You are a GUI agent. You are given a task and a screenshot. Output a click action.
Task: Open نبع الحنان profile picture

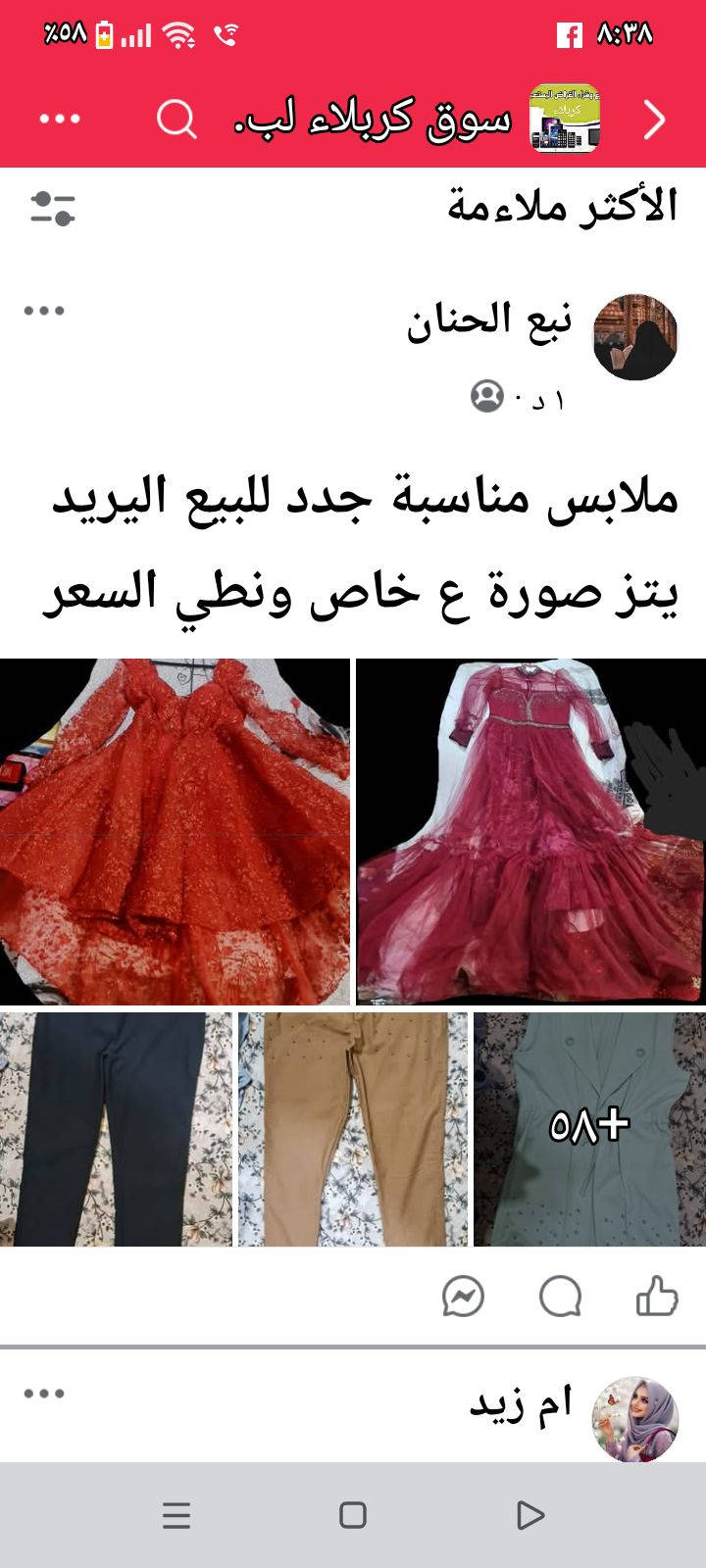pyautogui.click(x=634, y=337)
